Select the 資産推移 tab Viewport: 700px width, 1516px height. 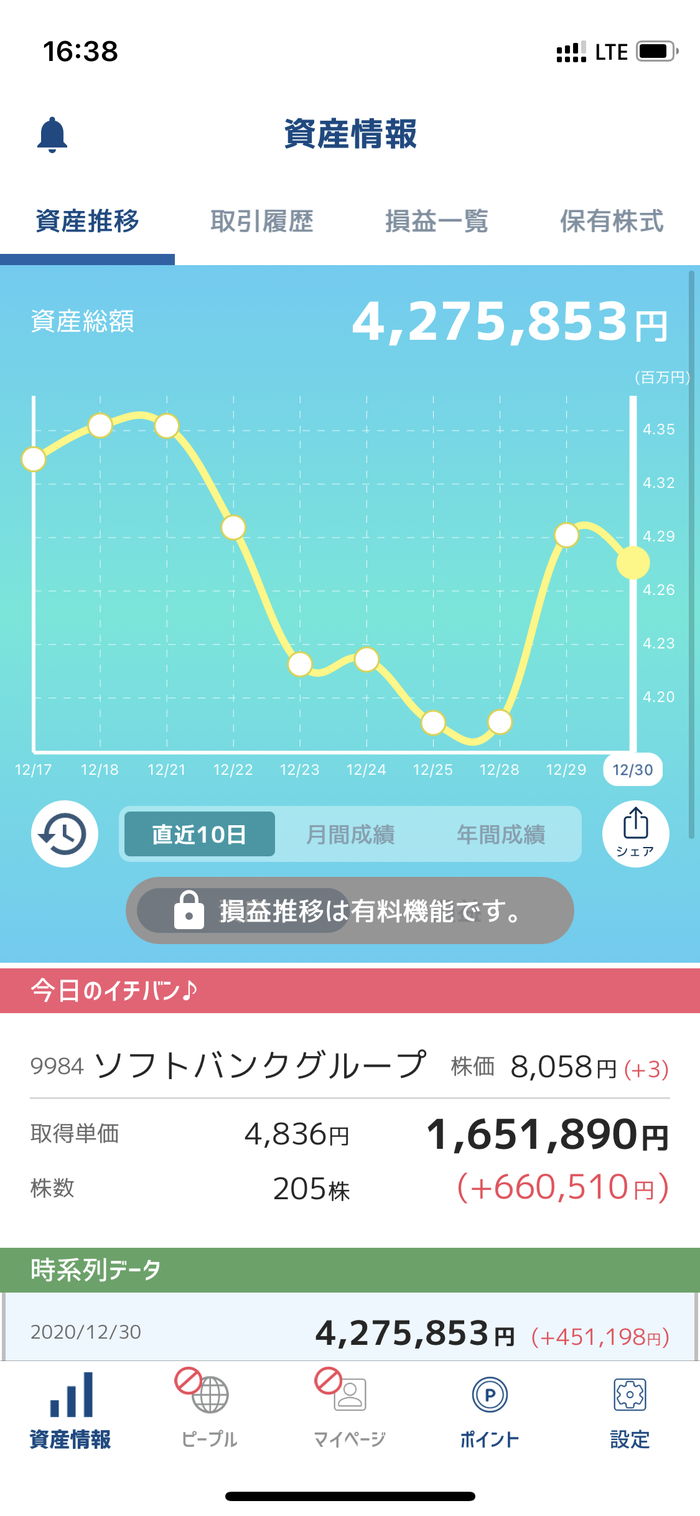pos(87,221)
